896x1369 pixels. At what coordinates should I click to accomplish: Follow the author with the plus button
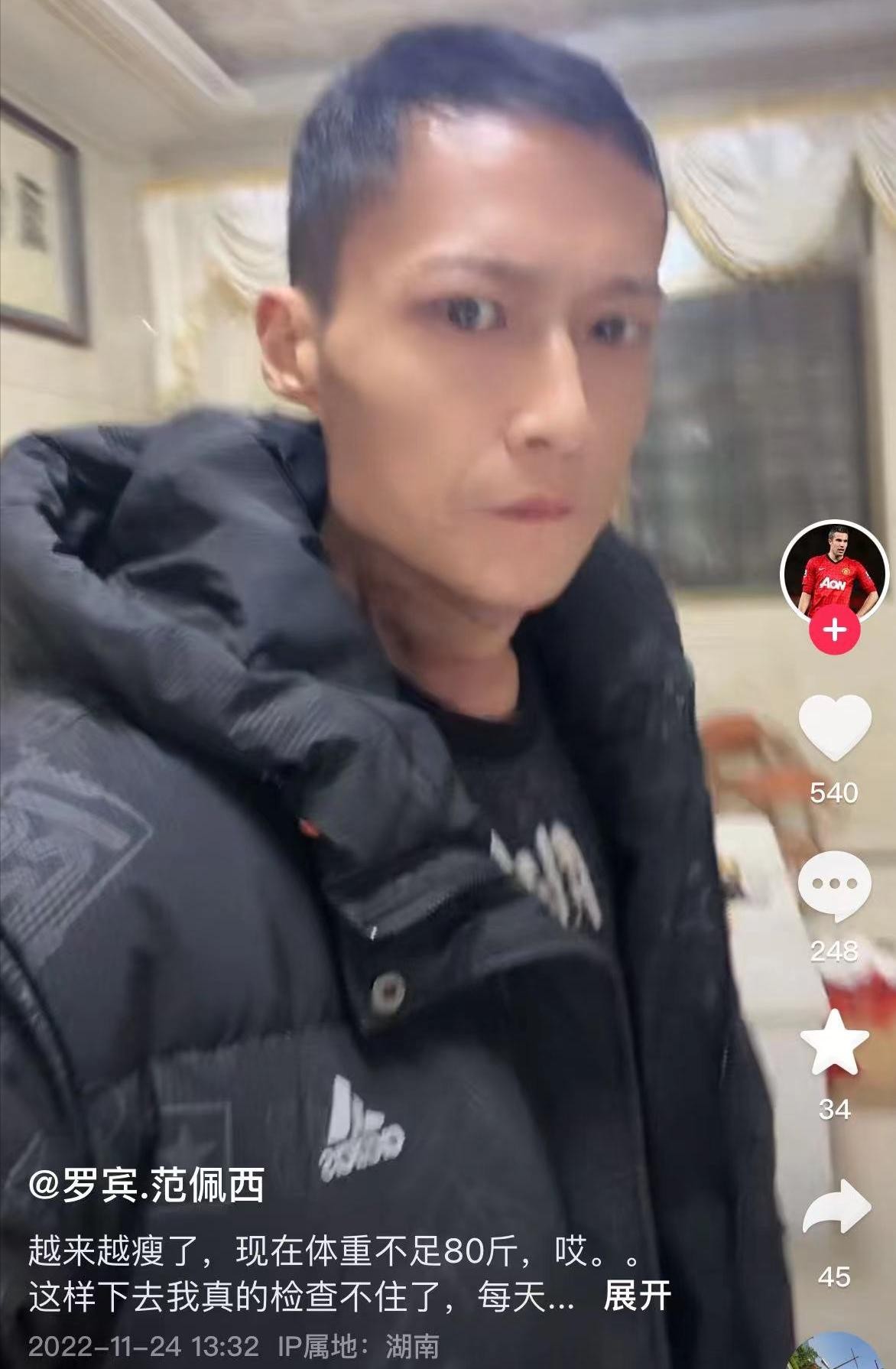pyautogui.click(x=834, y=630)
